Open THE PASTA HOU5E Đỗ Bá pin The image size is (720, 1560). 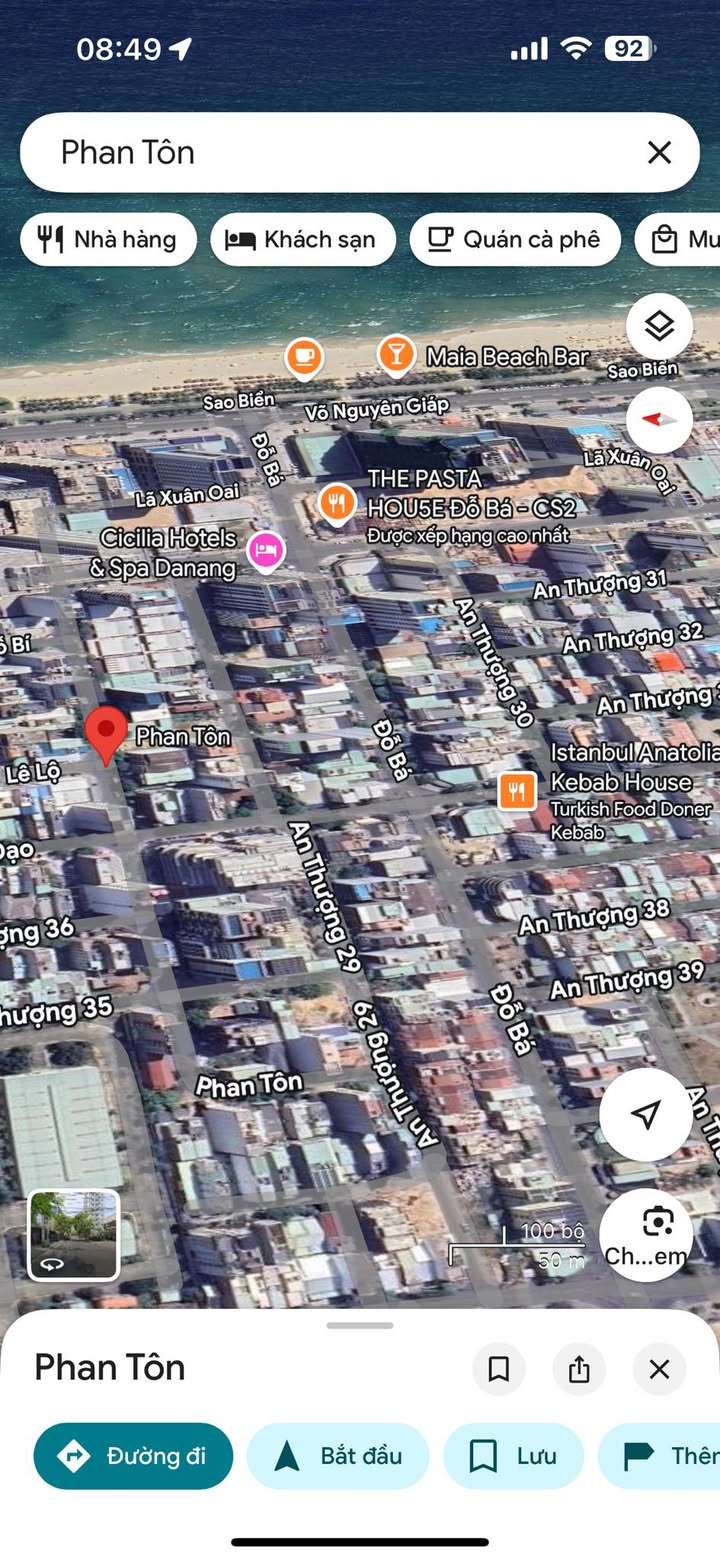337,504
